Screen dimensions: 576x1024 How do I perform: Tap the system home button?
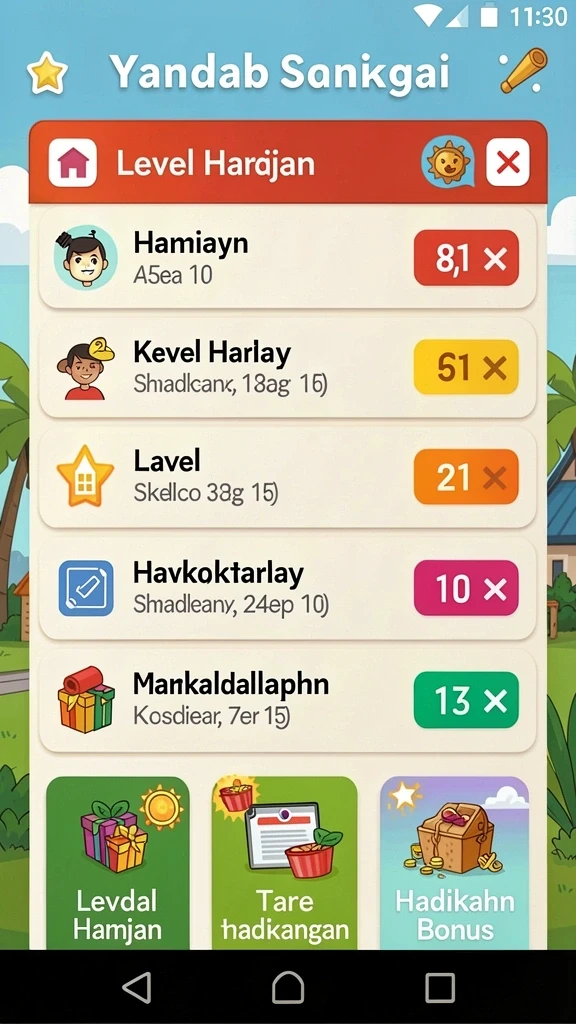[x=288, y=987]
